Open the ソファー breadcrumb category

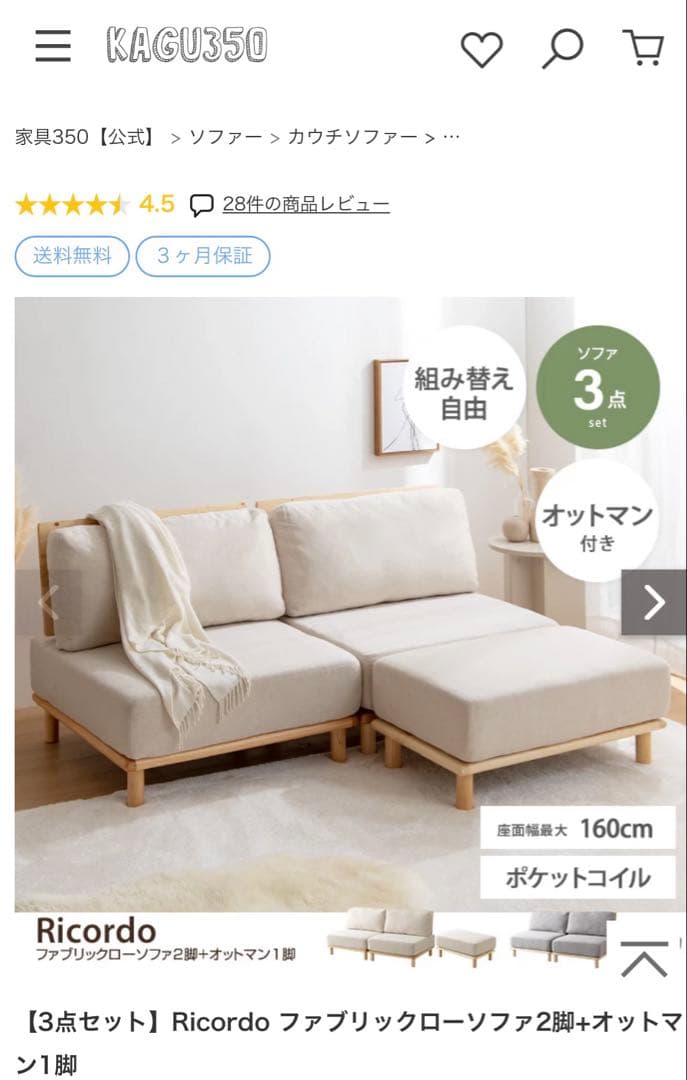tap(225, 137)
